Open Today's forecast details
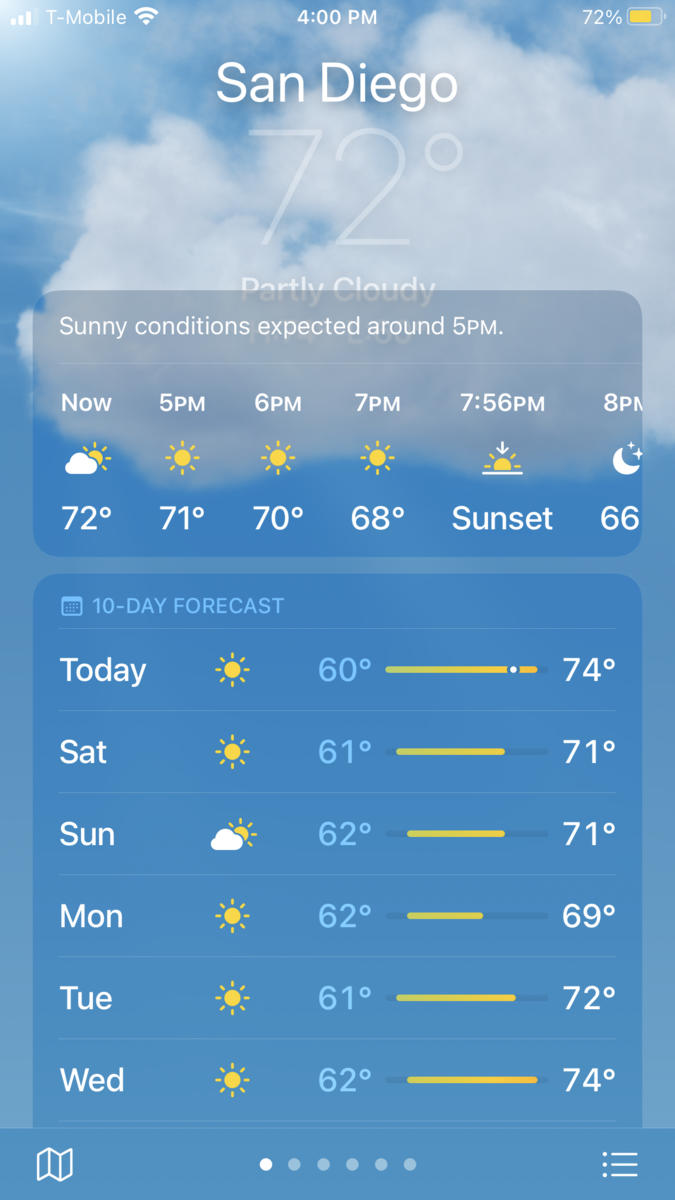 pos(337,670)
